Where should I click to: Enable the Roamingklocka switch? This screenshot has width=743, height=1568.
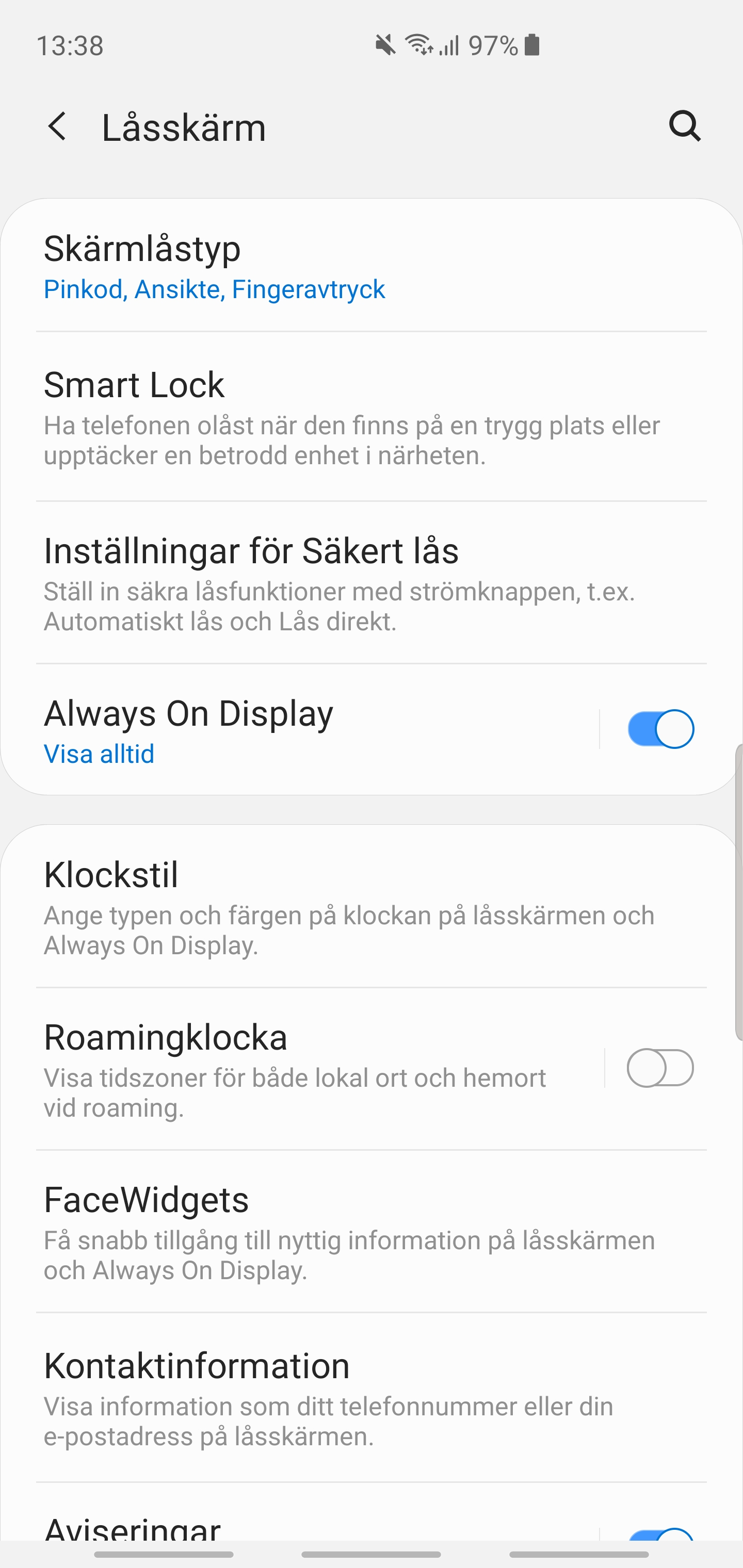pos(660,1068)
